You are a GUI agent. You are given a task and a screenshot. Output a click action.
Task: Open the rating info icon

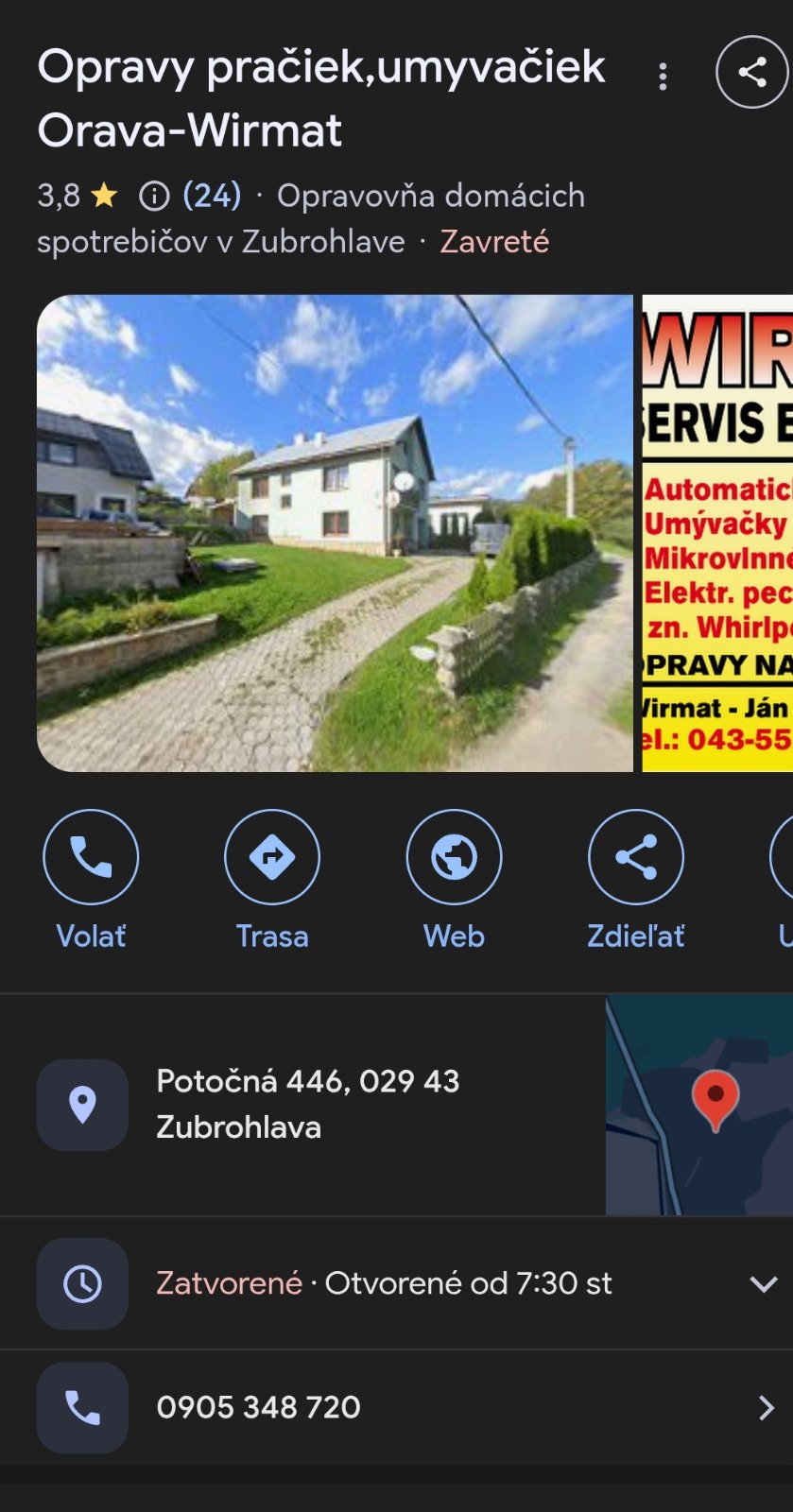click(154, 197)
